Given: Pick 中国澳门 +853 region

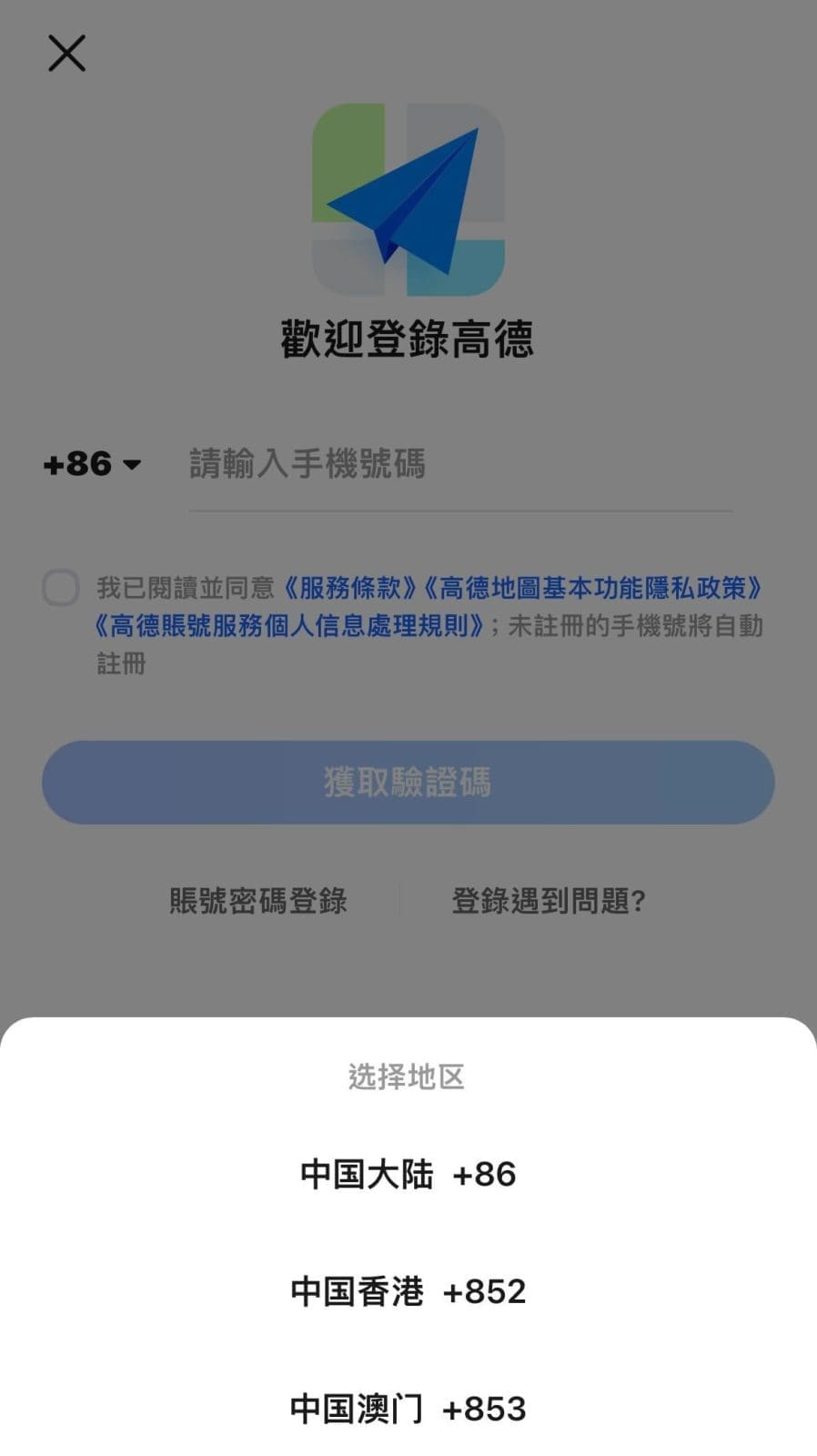Looking at the screenshot, I should coord(408,1409).
